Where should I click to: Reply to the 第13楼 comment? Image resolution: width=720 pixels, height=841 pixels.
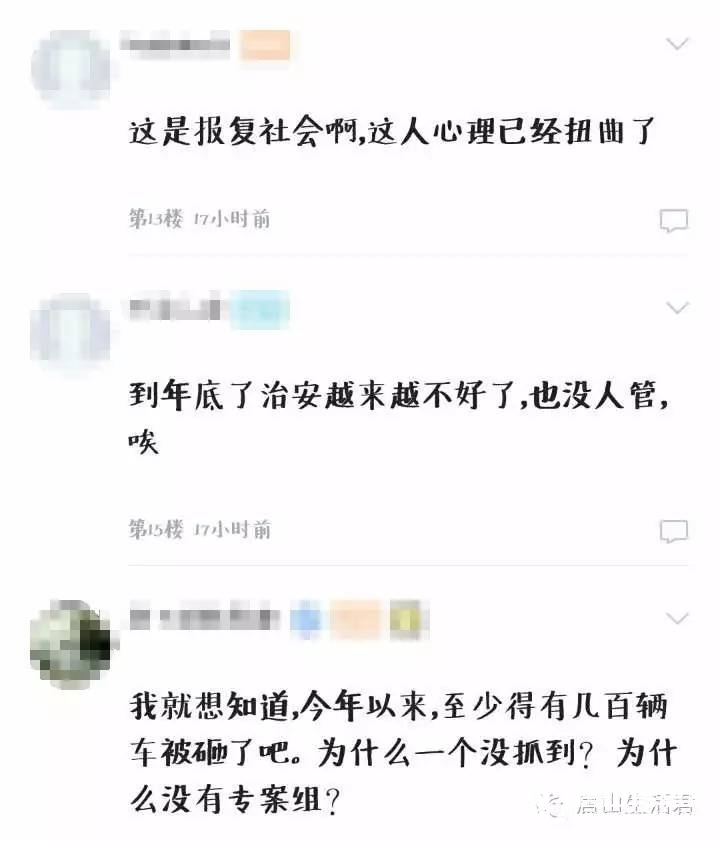coord(674,221)
